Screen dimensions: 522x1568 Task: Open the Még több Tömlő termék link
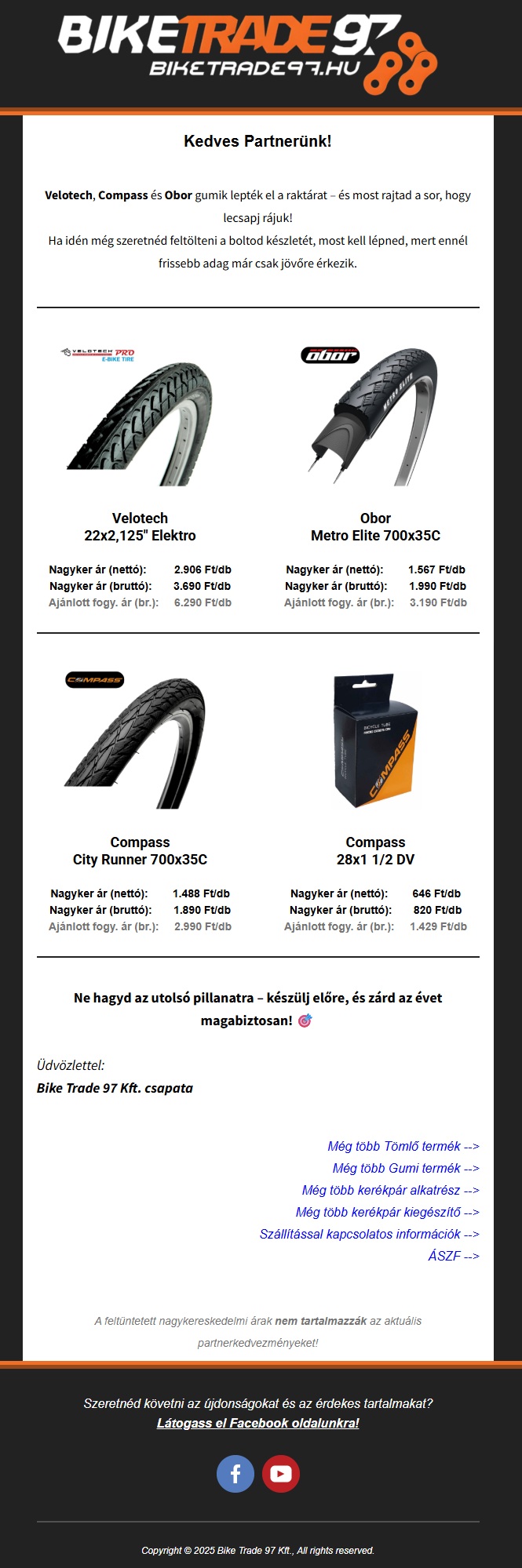[403, 1146]
